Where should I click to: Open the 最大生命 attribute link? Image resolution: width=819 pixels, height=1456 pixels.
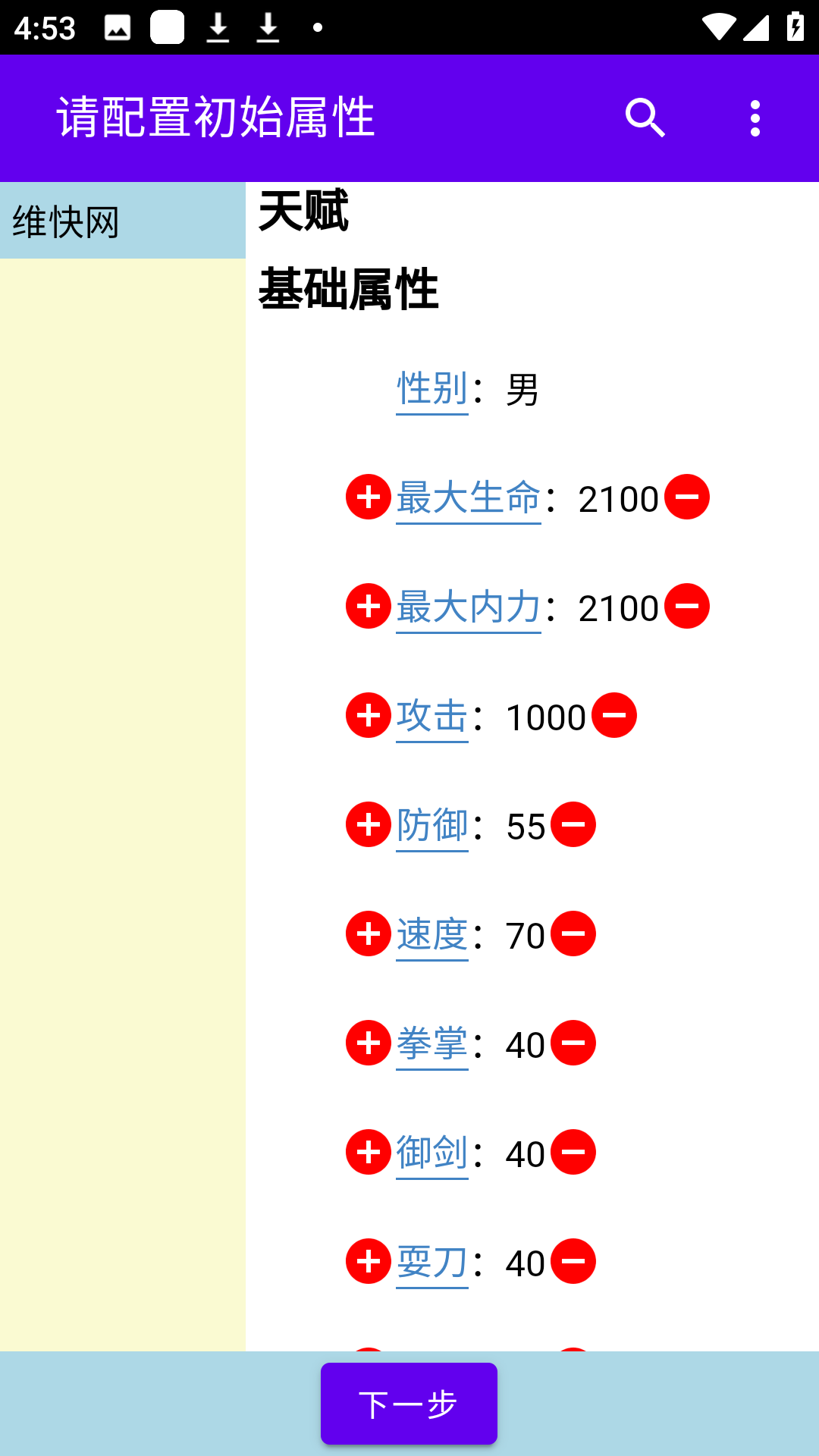pos(469,499)
